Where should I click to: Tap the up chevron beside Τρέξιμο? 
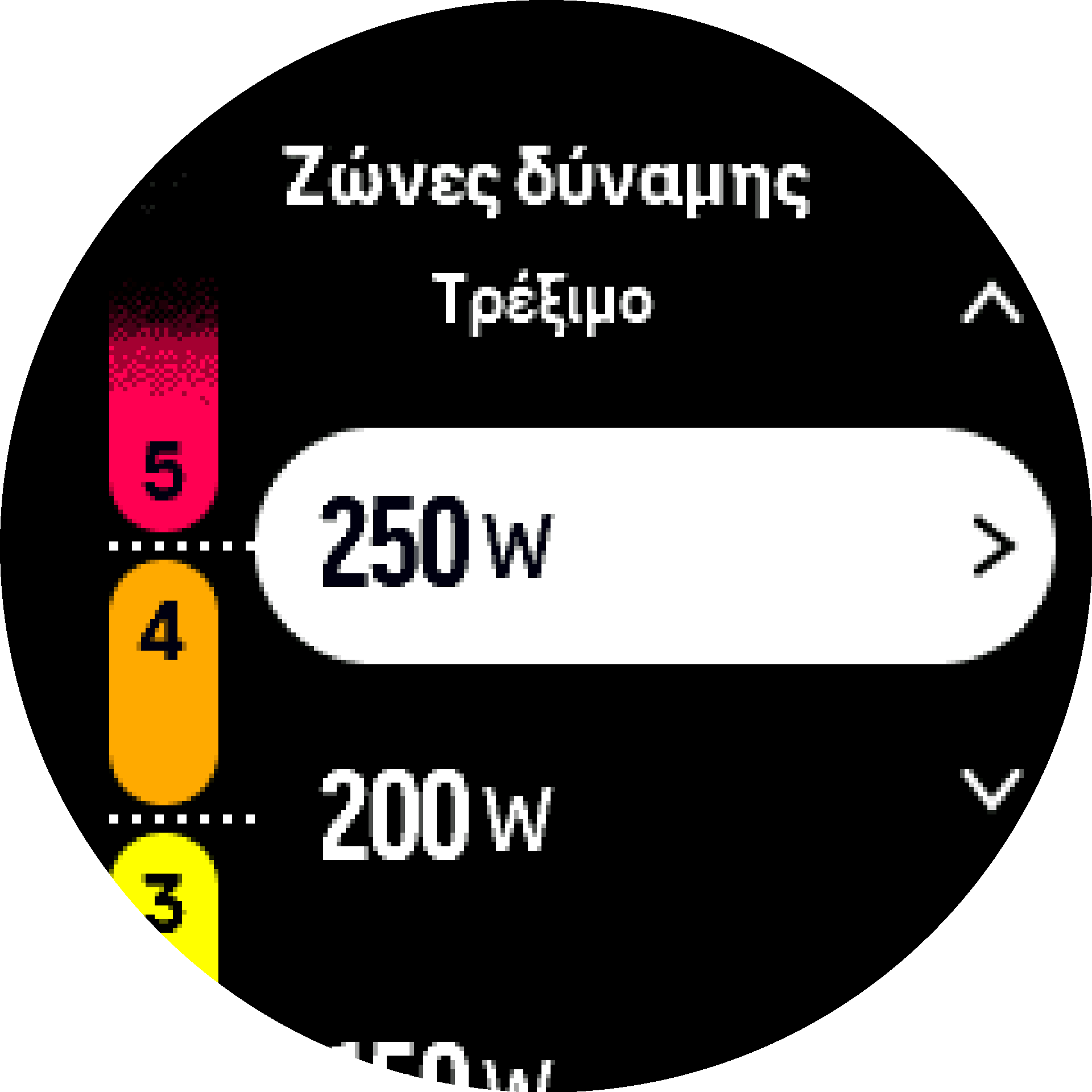tap(992, 303)
